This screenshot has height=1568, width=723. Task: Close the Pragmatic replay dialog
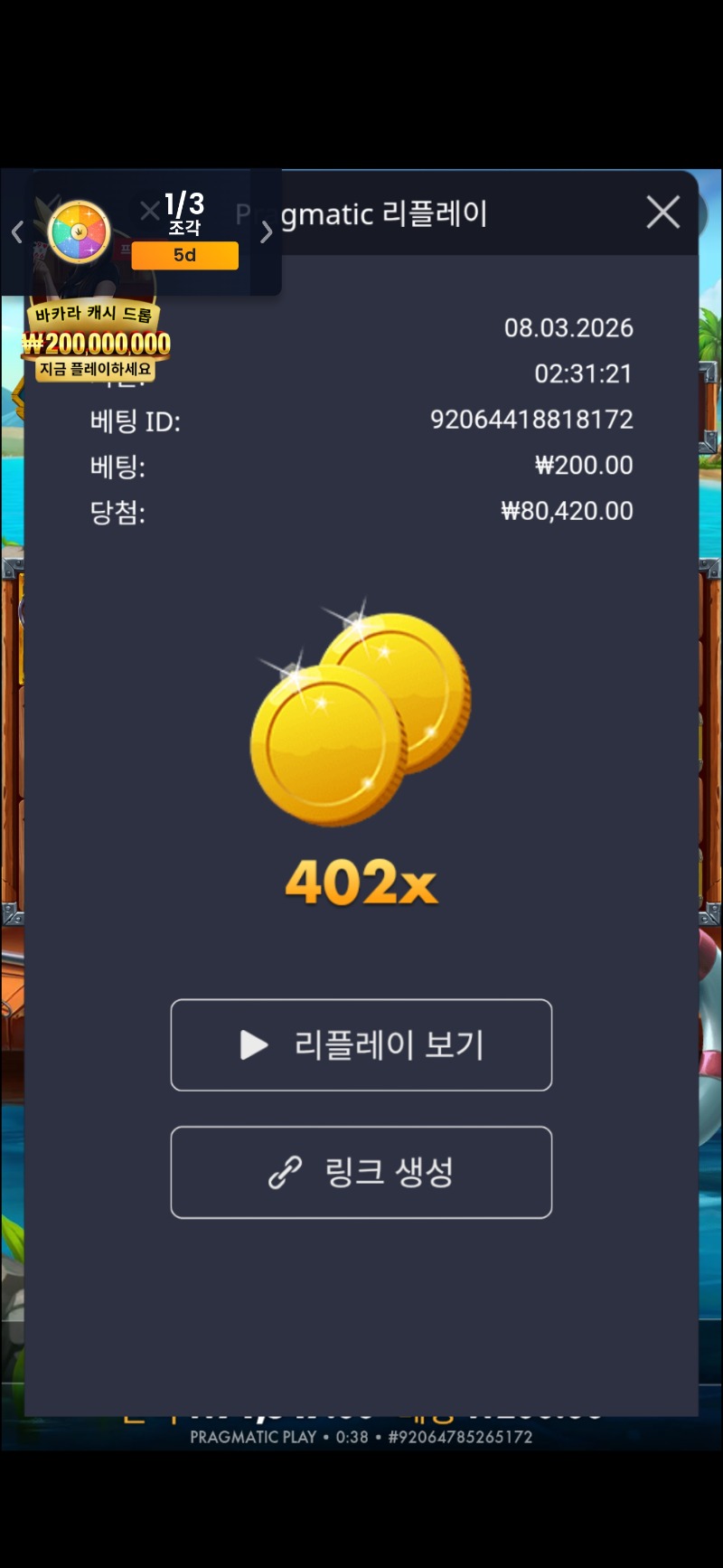pos(662,213)
